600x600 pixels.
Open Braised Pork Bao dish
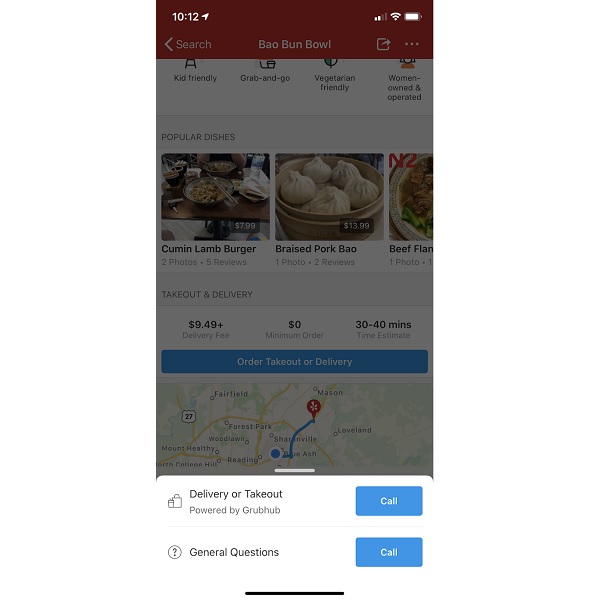[x=329, y=198]
